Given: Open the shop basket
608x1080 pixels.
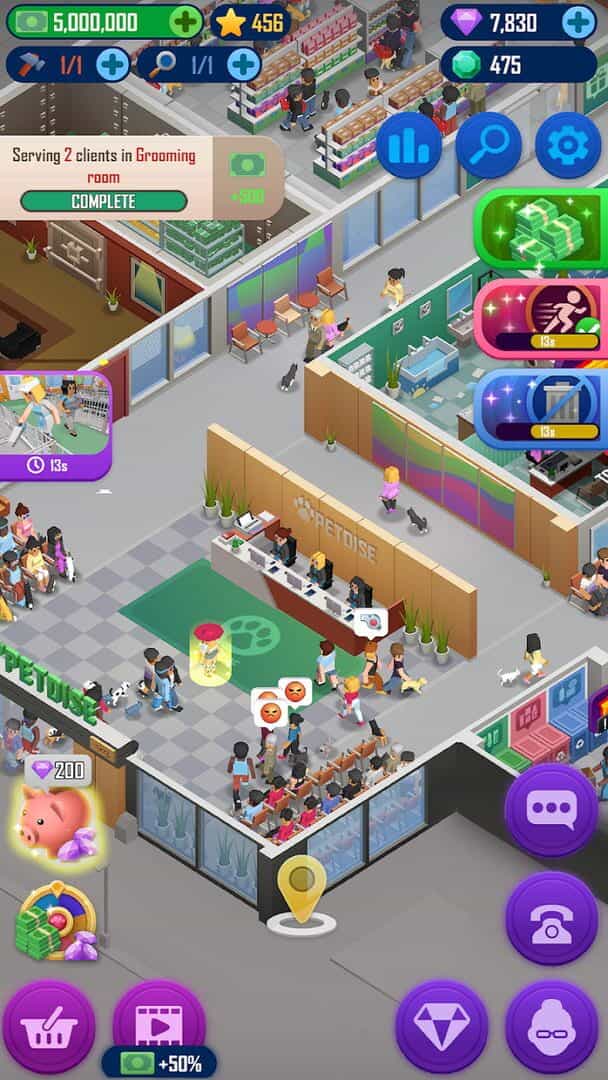Looking at the screenshot, I should [49, 1026].
